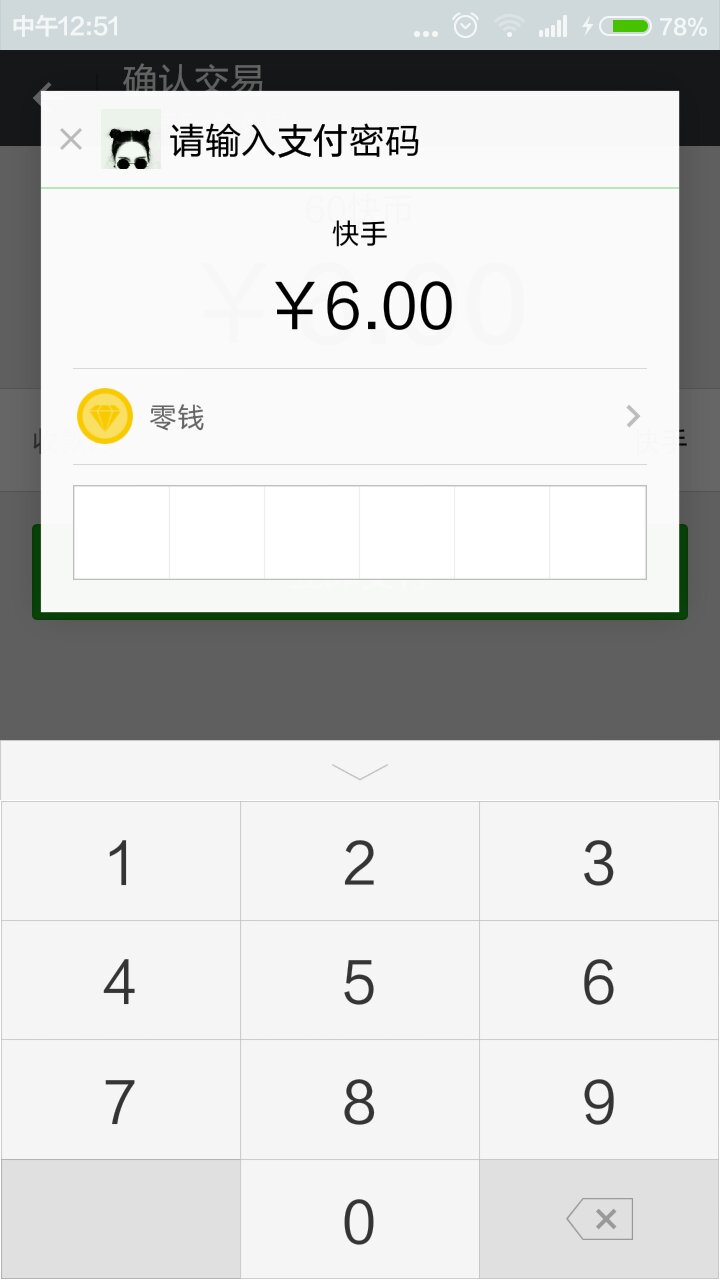This screenshot has height=1280, width=720.
Task: Collapse the number keypad with the down chevron
Action: pyautogui.click(x=360, y=770)
